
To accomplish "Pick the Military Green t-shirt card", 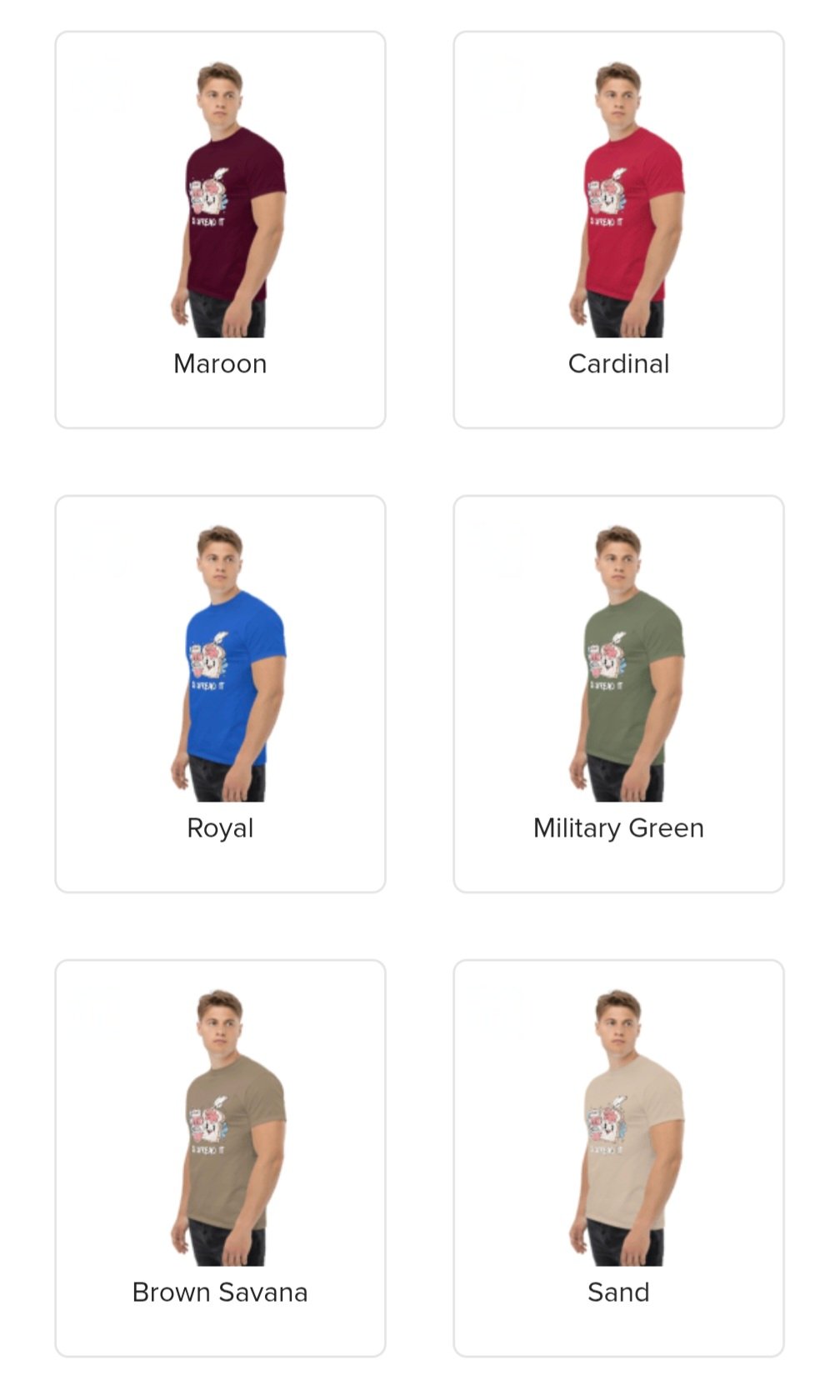I will 618,693.
